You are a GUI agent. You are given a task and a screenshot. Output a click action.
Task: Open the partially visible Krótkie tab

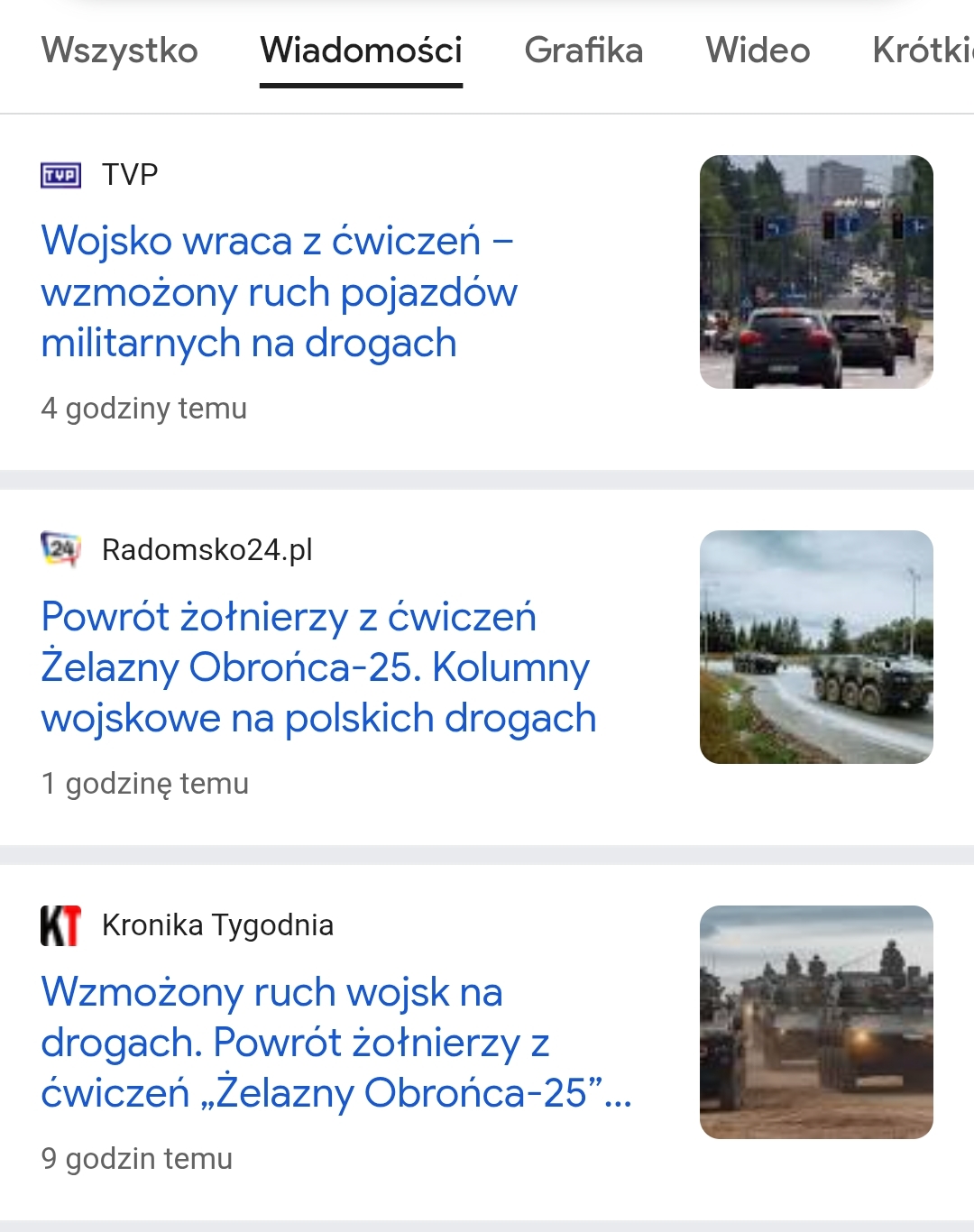point(922,51)
